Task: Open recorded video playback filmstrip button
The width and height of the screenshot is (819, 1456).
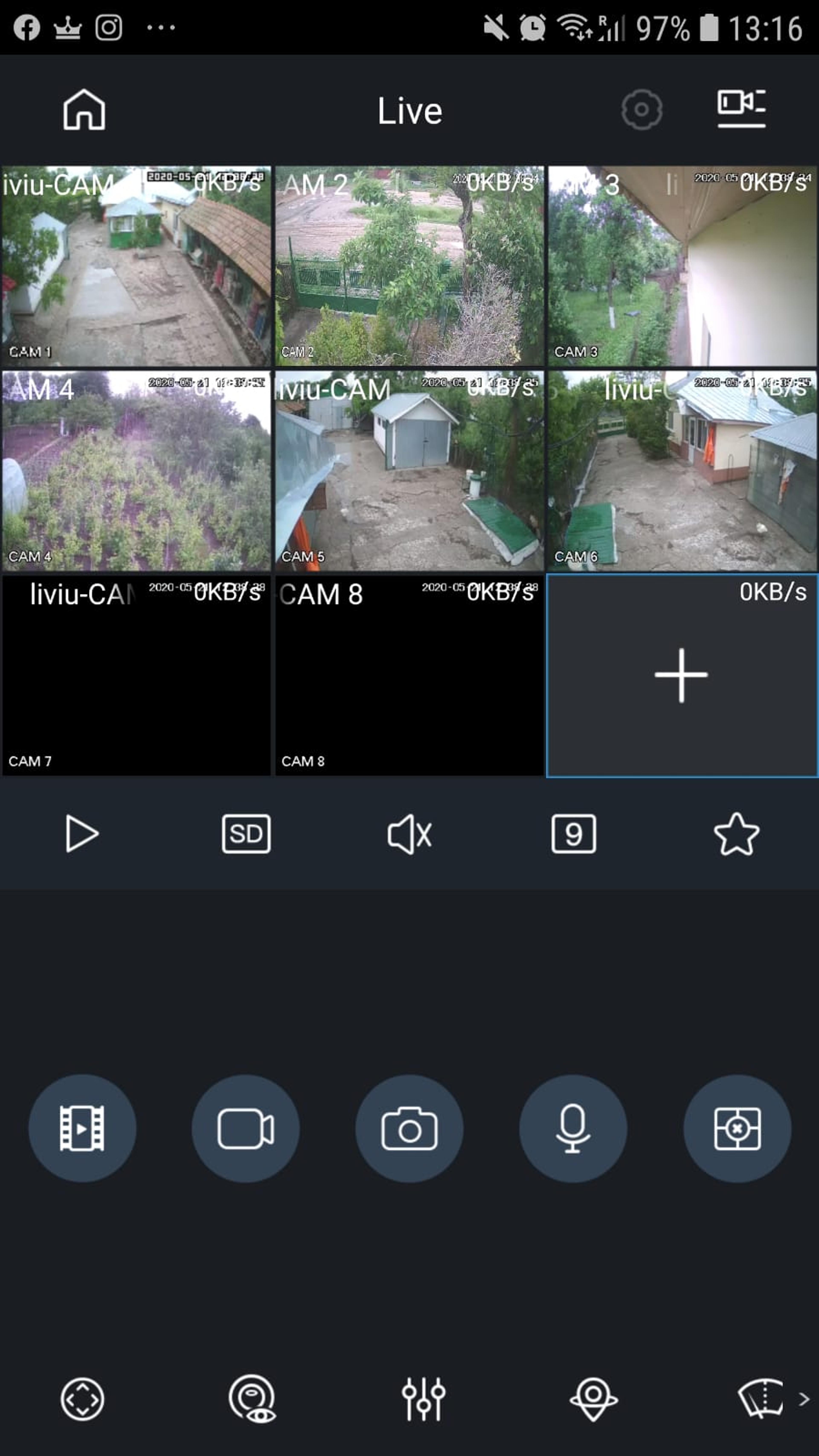Action: pyautogui.click(x=82, y=1128)
